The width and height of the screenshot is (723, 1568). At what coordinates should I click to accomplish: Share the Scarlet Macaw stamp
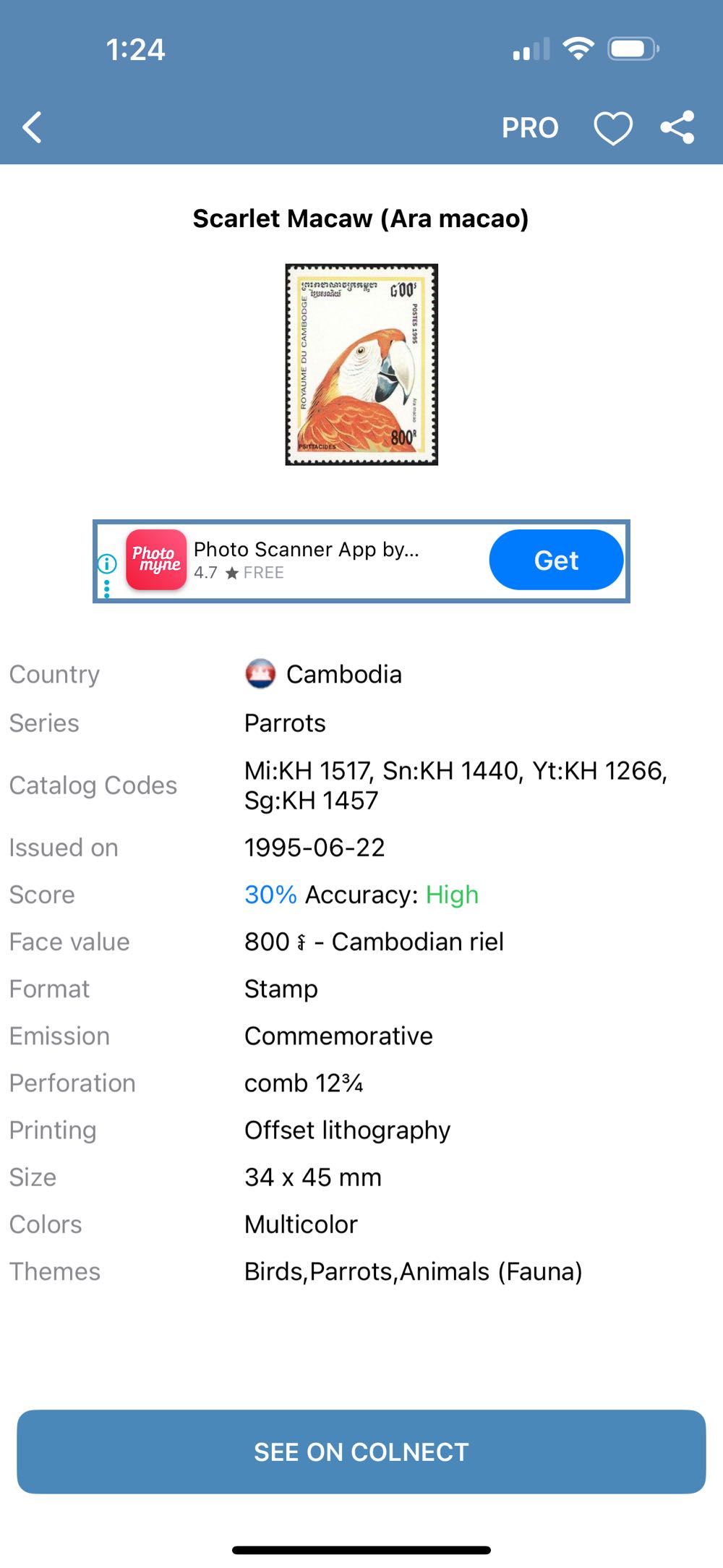677,128
